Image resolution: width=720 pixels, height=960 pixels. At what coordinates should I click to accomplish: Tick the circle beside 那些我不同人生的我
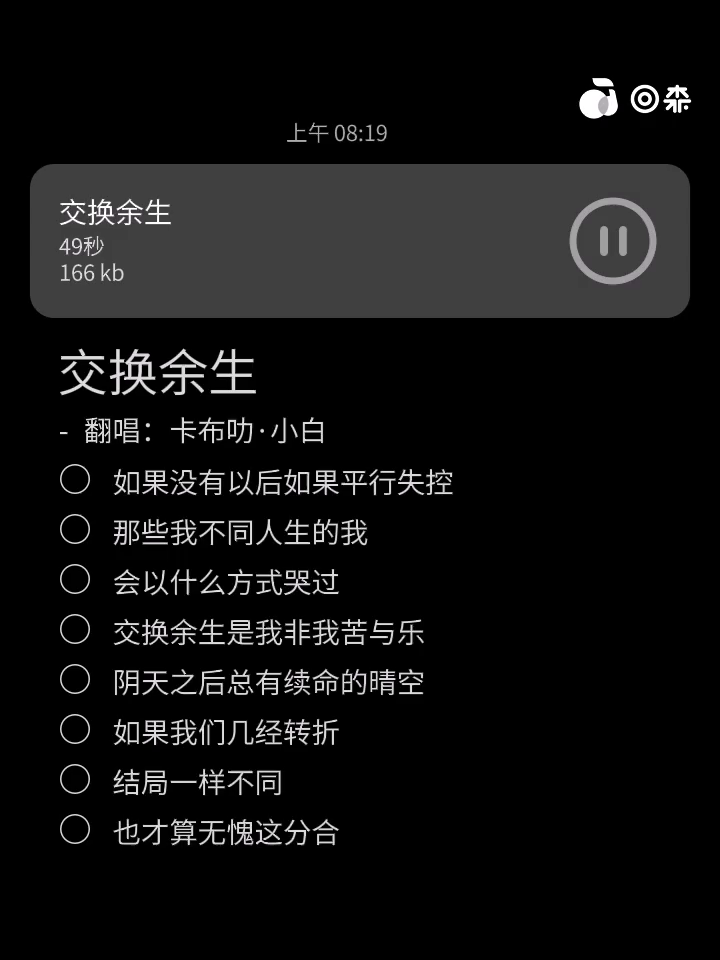click(x=75, y=530)
